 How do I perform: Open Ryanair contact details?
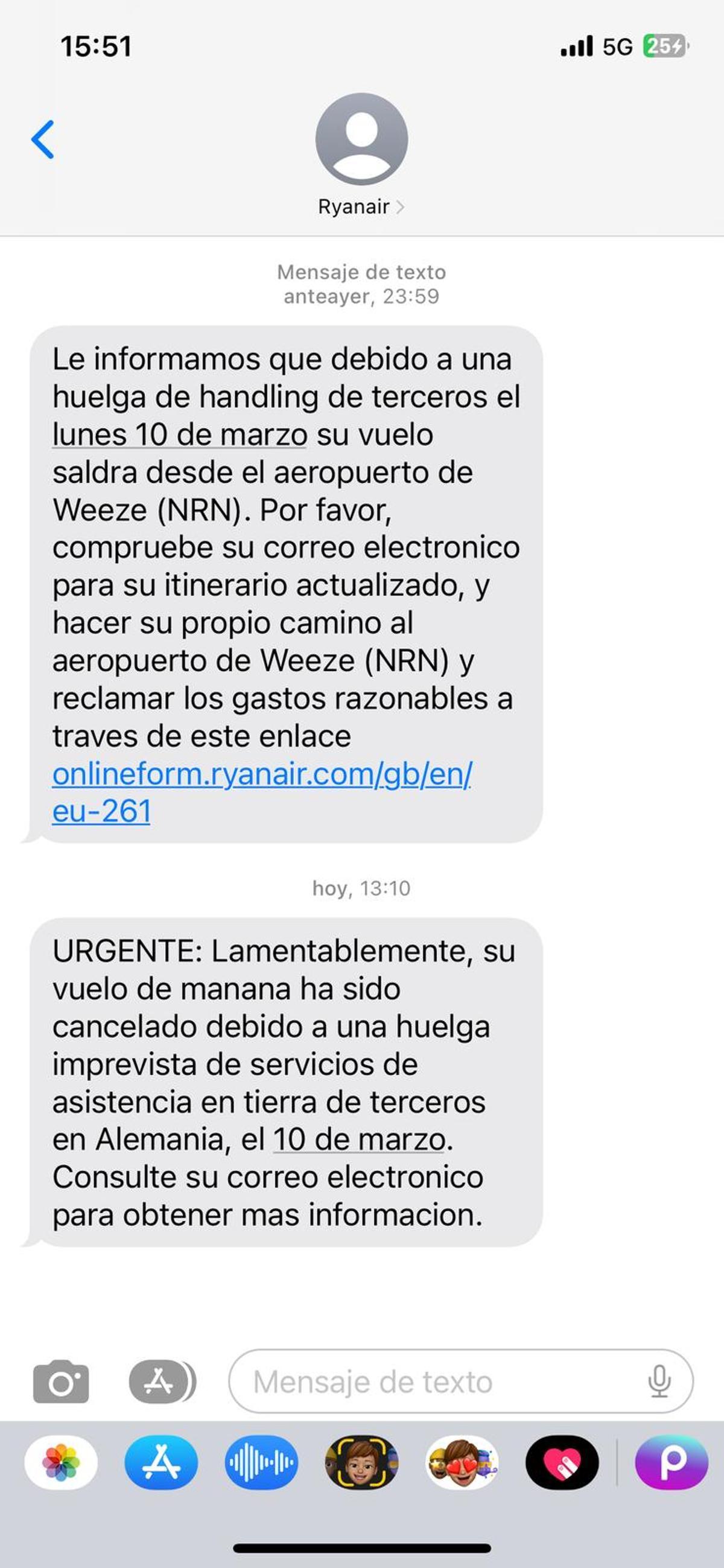point(361,207)
